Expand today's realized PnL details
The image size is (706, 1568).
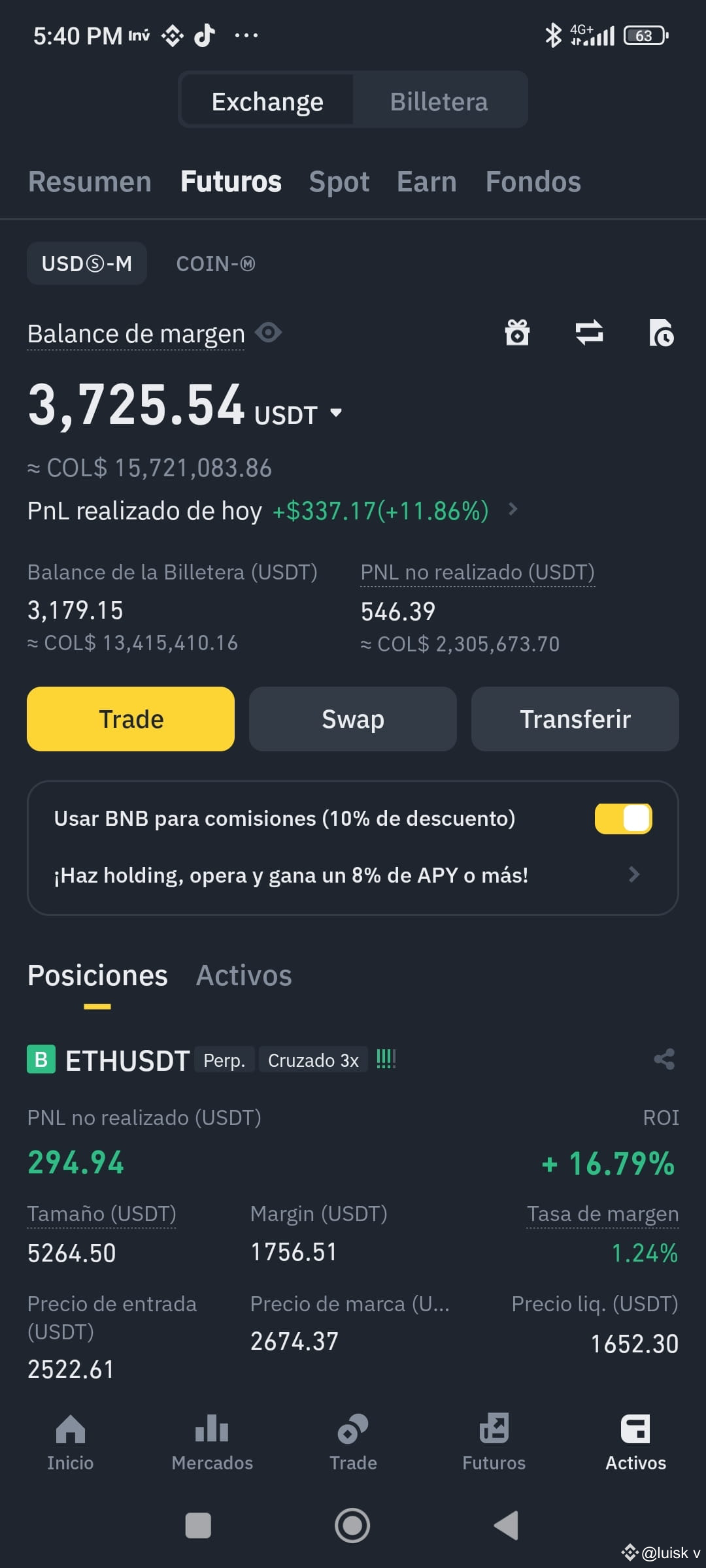tap(512, 511)
